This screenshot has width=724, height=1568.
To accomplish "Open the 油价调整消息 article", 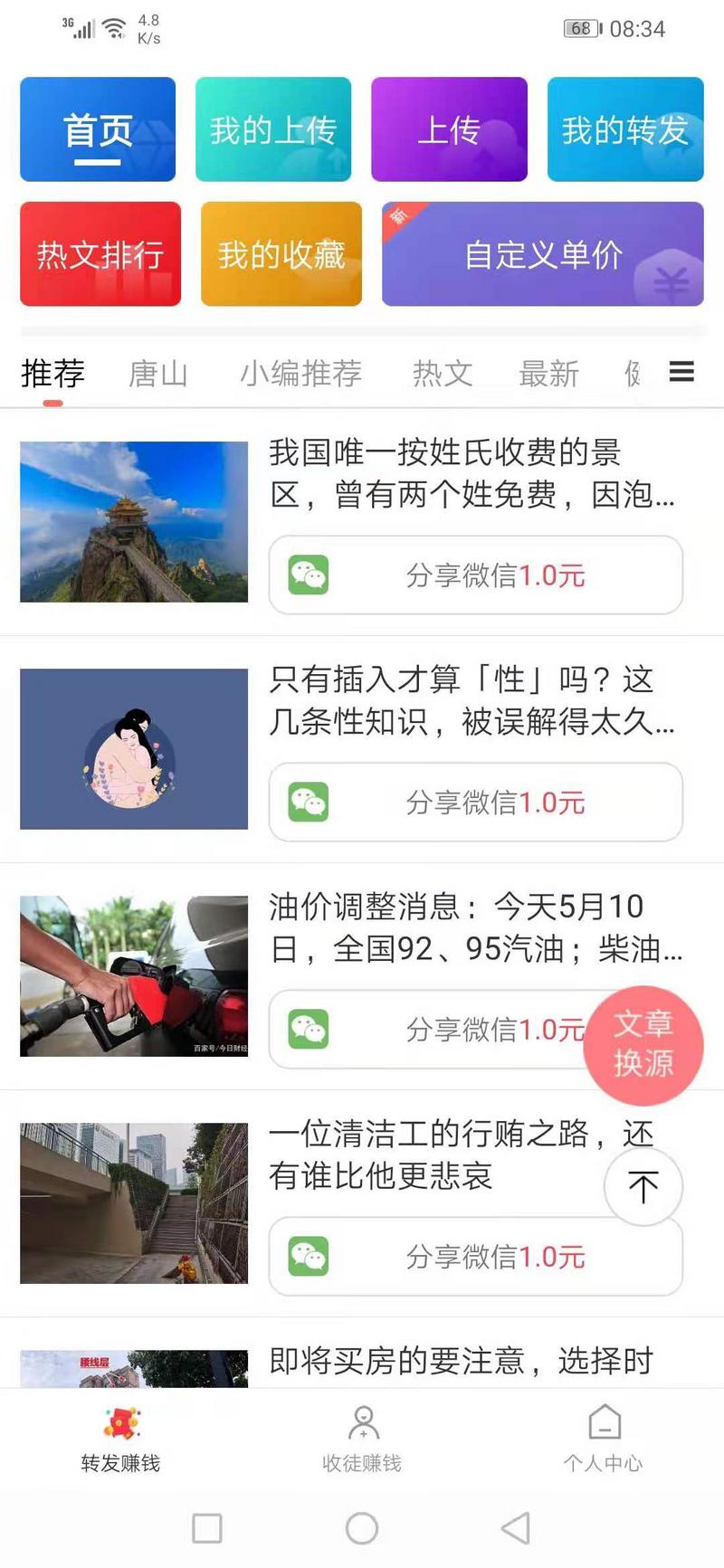I will pos(475,927).
